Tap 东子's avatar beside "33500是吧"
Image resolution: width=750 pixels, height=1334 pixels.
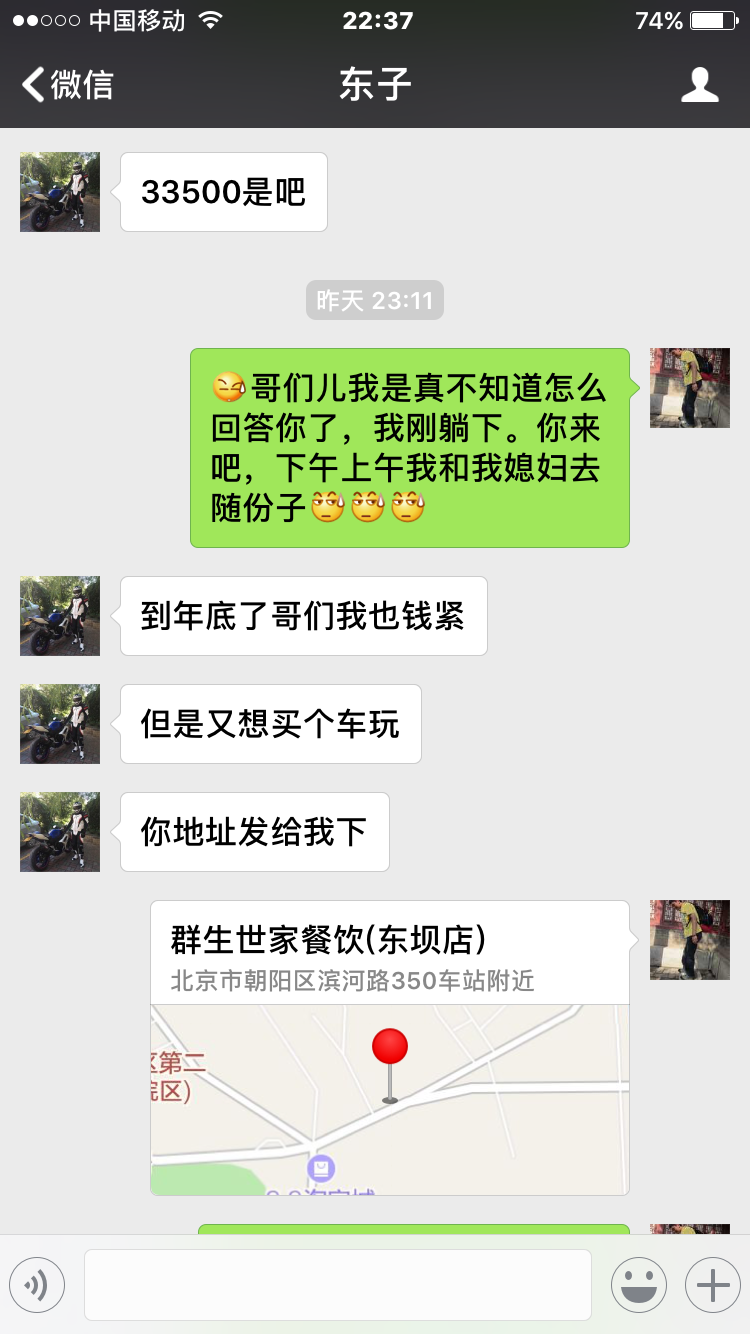pos(60,192)
